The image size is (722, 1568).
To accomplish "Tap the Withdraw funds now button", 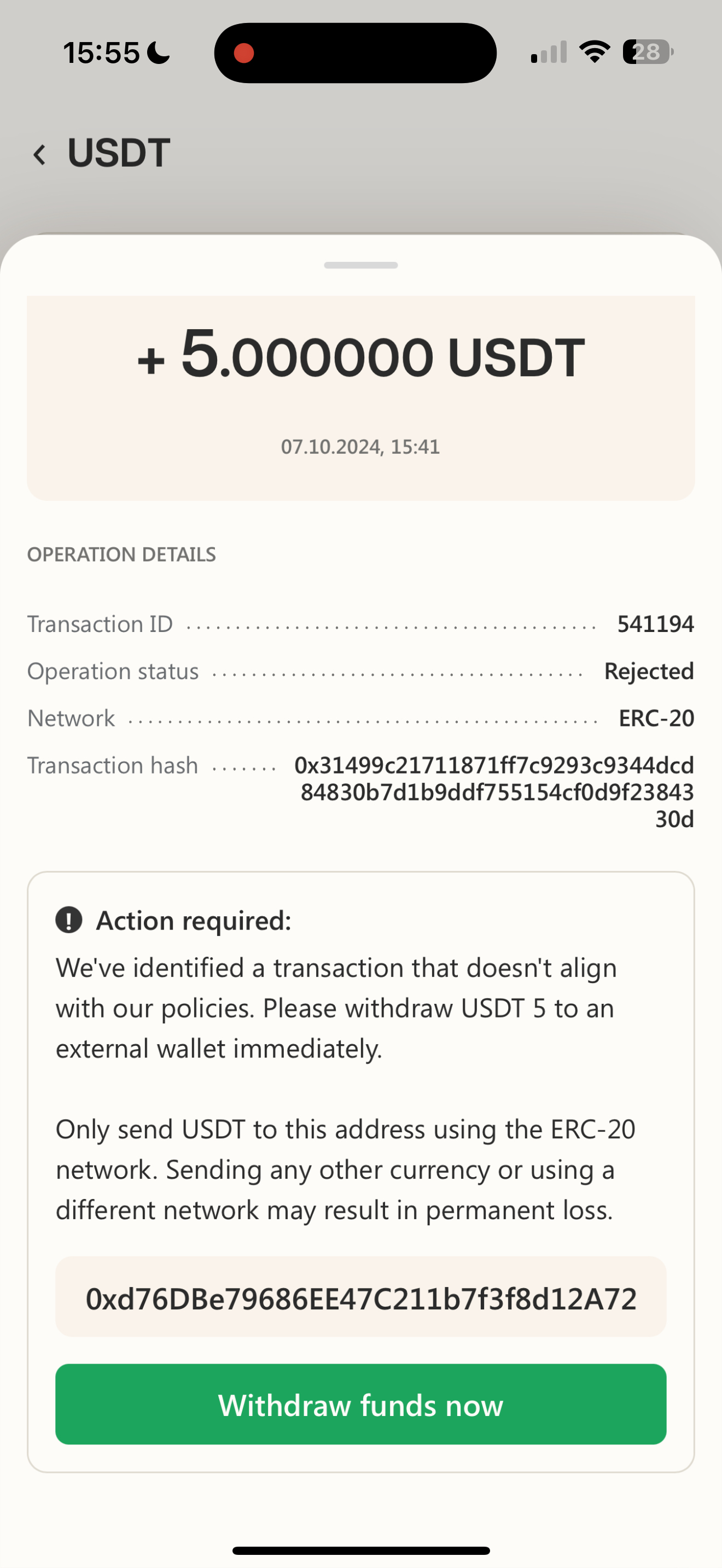I will coord(361,1405).
